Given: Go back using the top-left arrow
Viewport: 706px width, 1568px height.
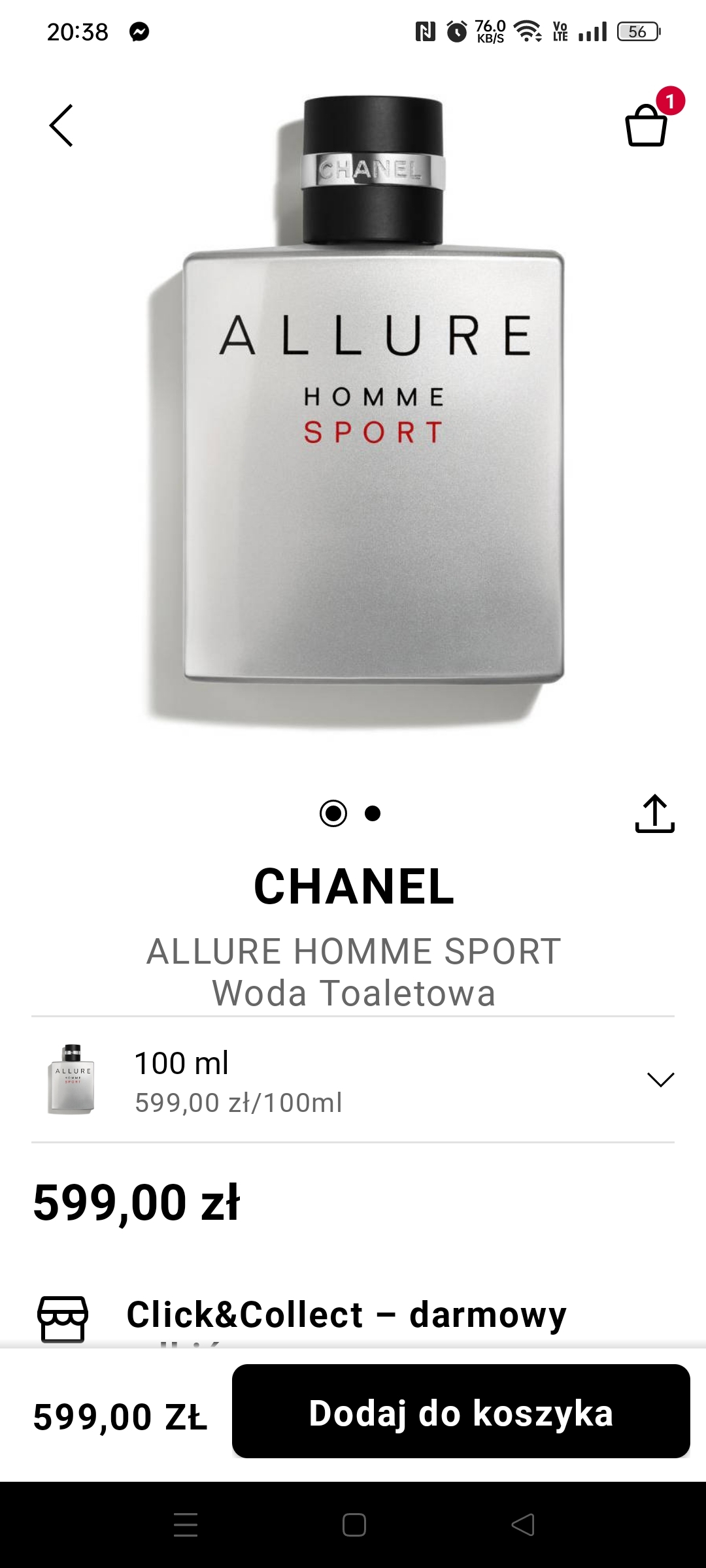Looking at the screenshot, I should pyautogui.click(x=61, y=125).
